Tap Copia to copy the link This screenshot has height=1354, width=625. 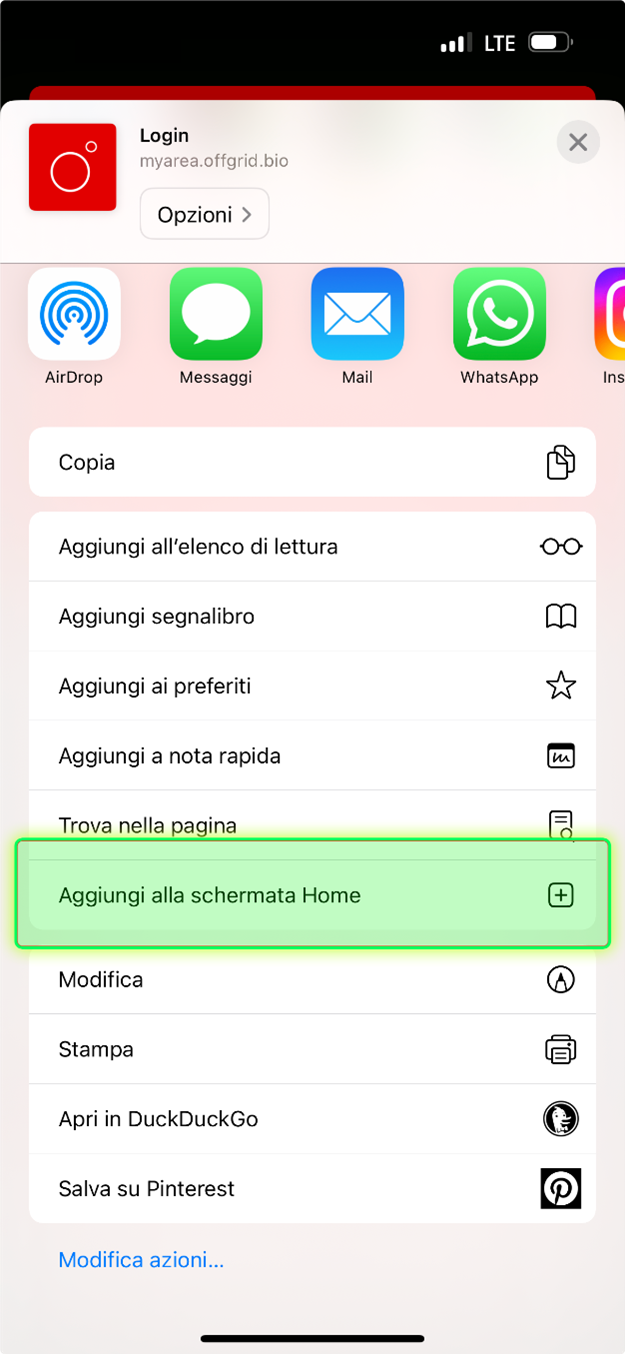312,462
